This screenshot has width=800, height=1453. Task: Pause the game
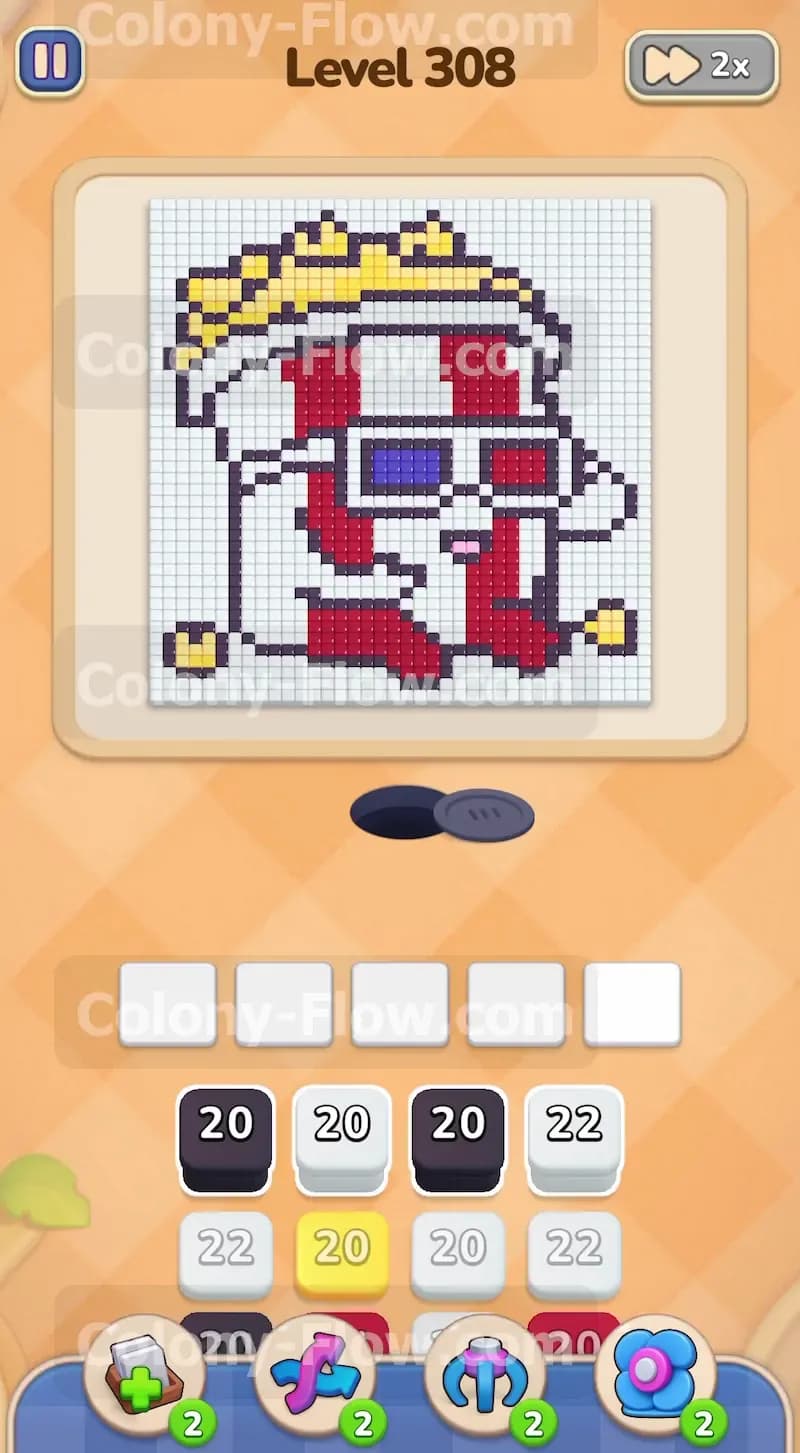49,61
